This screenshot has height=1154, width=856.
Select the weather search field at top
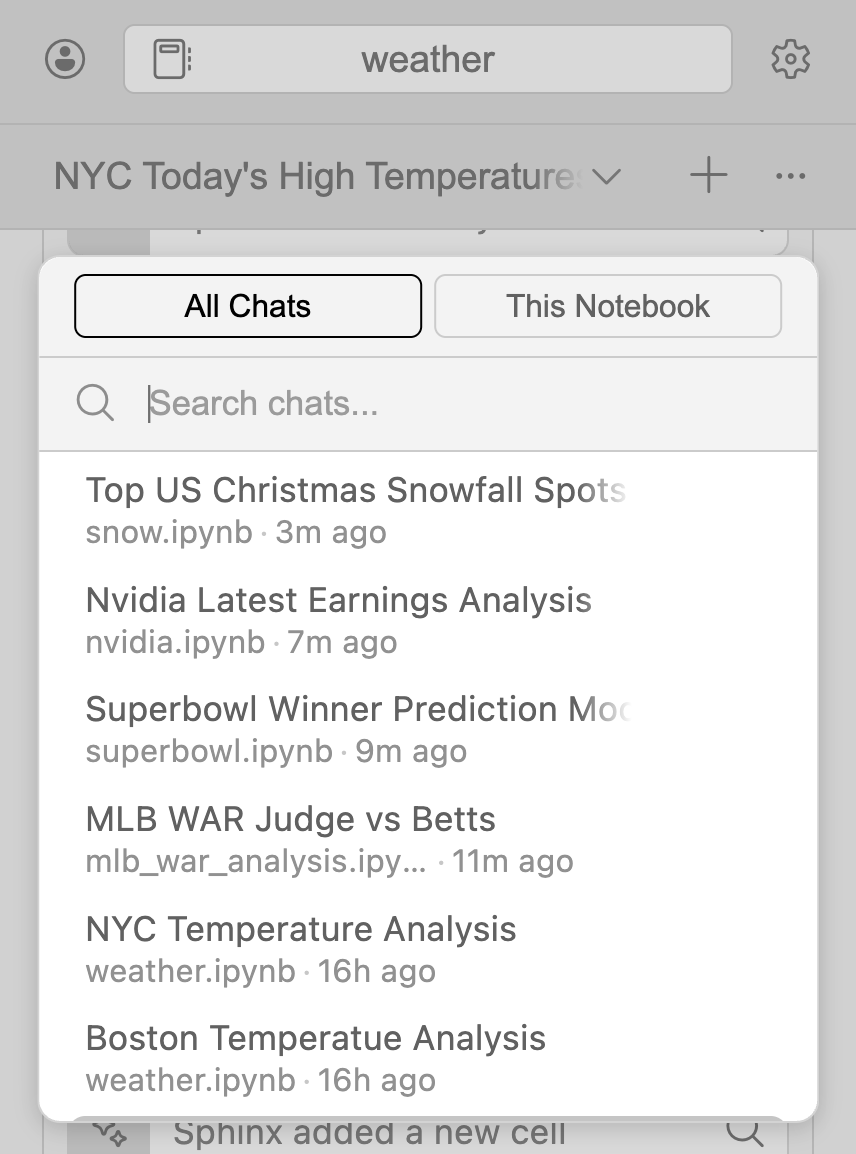428,59
